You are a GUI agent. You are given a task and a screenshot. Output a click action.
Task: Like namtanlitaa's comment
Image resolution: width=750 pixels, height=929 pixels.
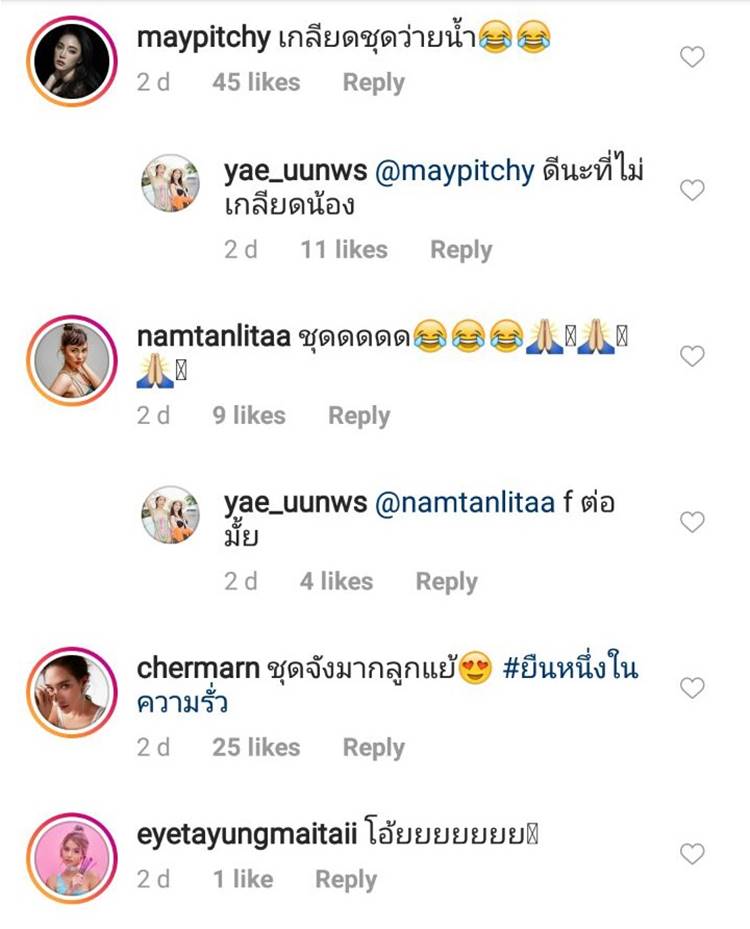[692, 356]
